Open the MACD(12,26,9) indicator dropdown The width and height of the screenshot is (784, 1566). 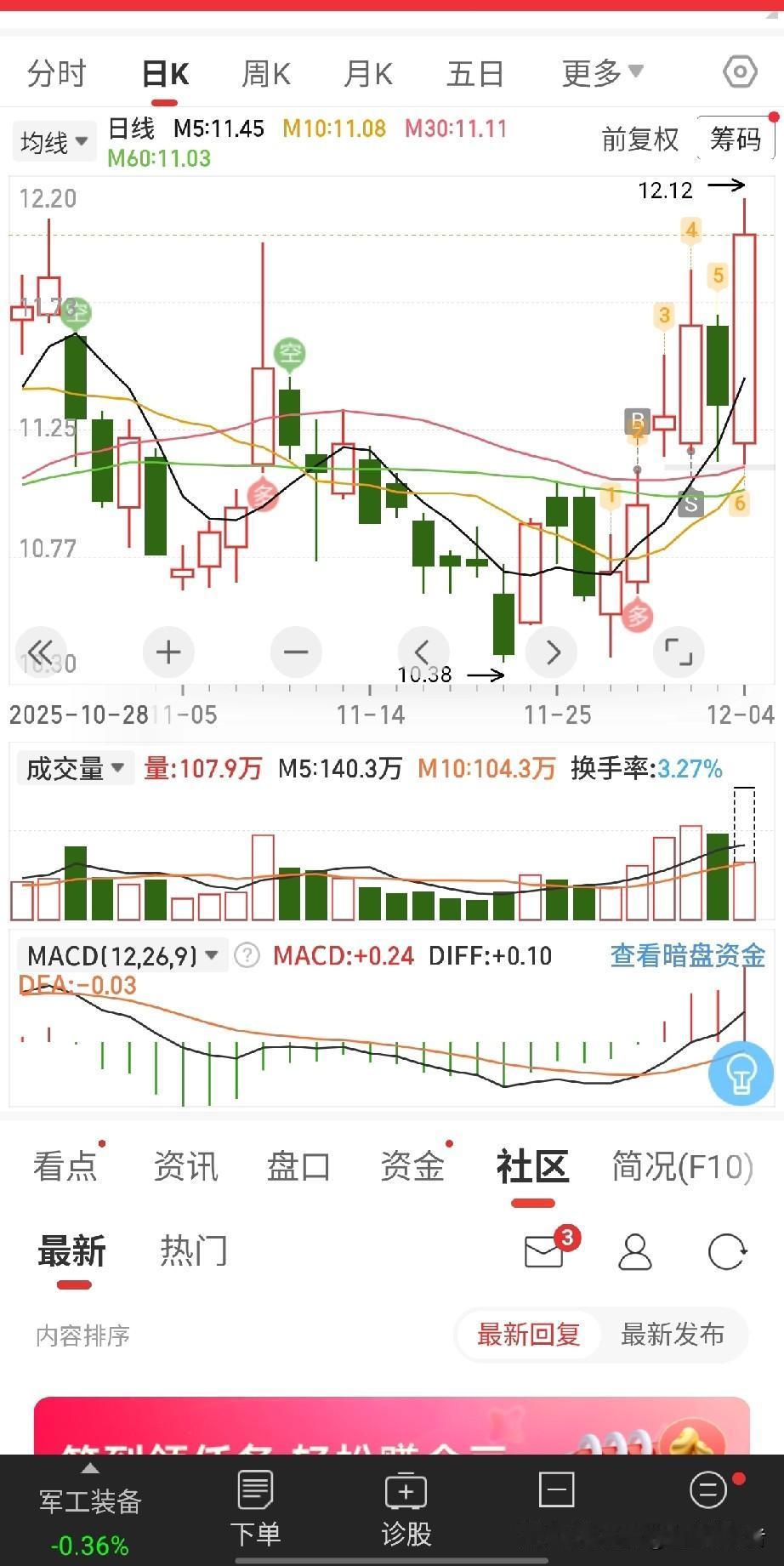coord(122,956)
